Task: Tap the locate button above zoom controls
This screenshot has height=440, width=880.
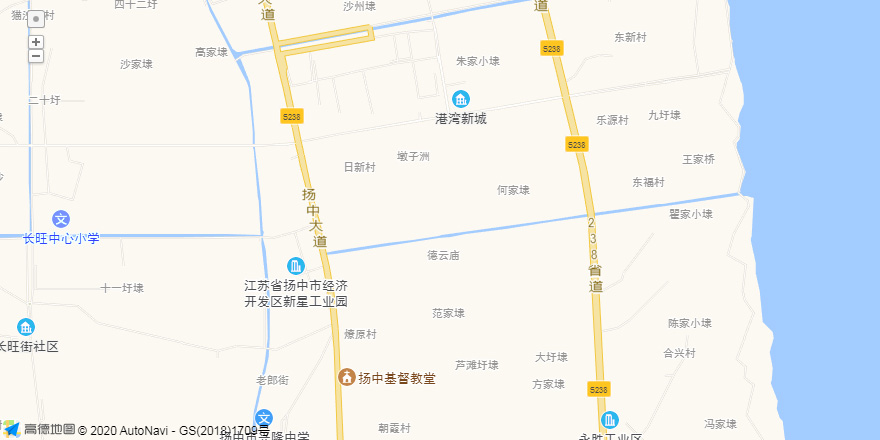Action: pyautogui.click(x=36, y=19)
